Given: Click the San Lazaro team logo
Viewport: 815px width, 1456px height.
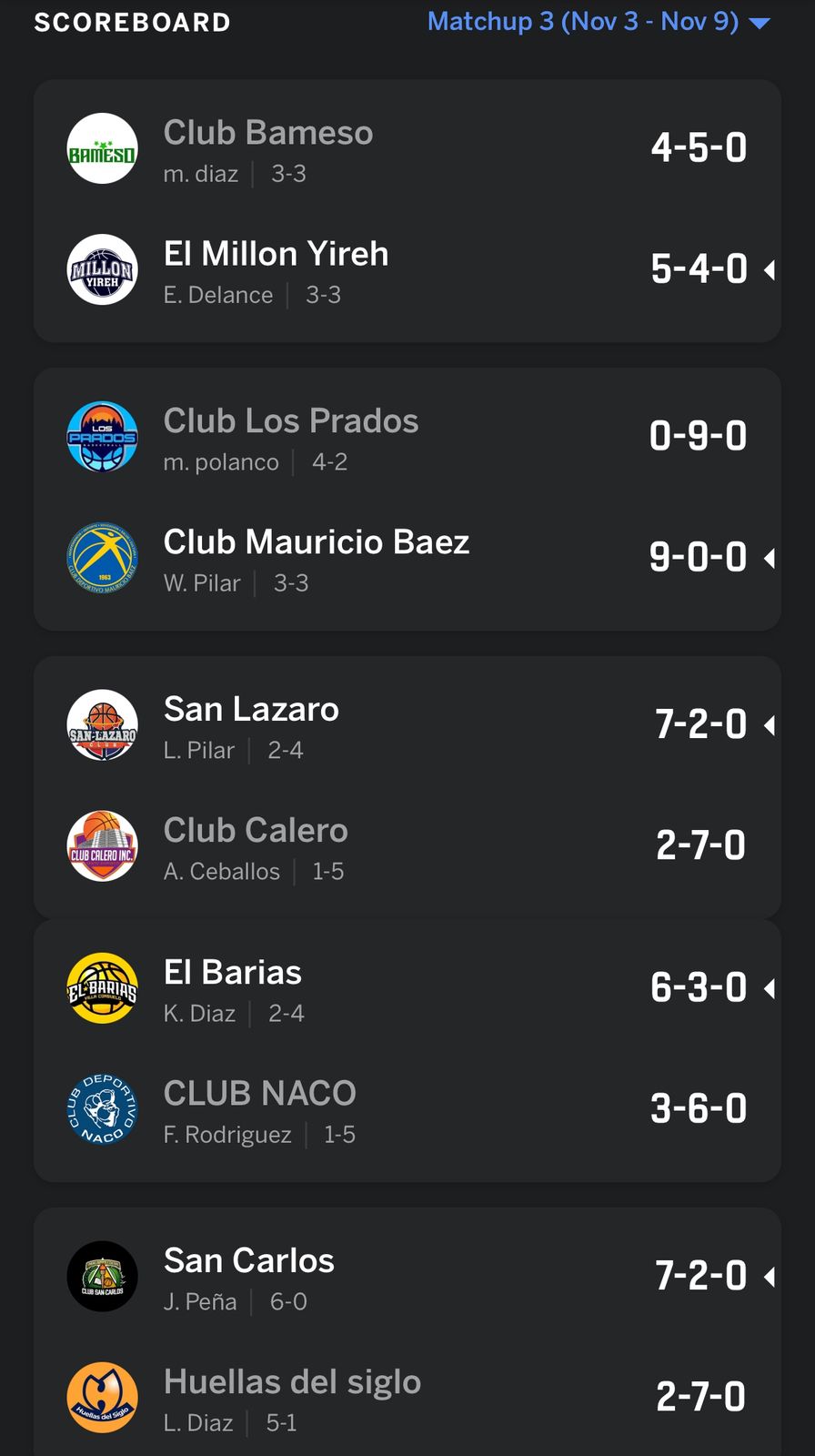Looking at the screenshot, I should [102, 725].
